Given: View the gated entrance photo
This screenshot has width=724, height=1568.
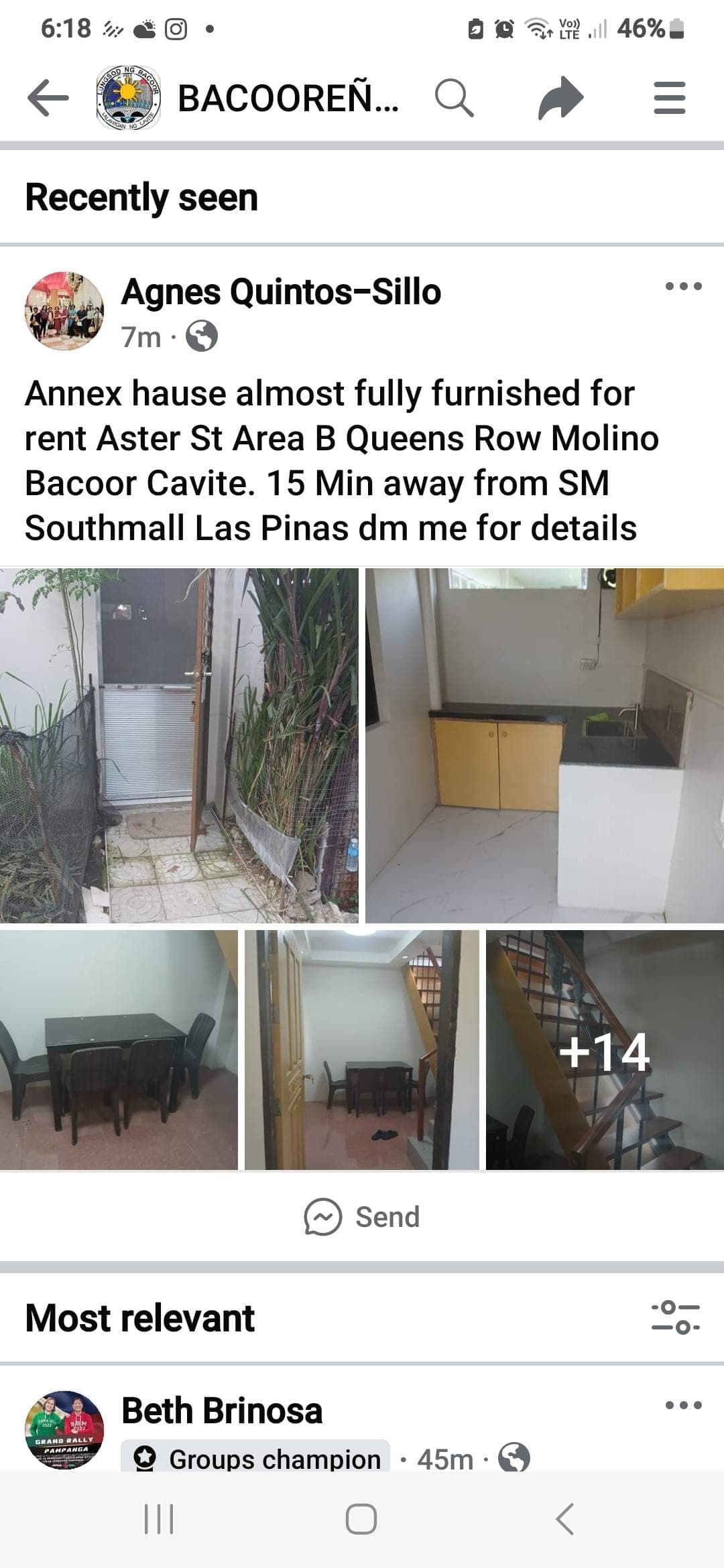Looking at the screenshot, I should click(179, 745).
